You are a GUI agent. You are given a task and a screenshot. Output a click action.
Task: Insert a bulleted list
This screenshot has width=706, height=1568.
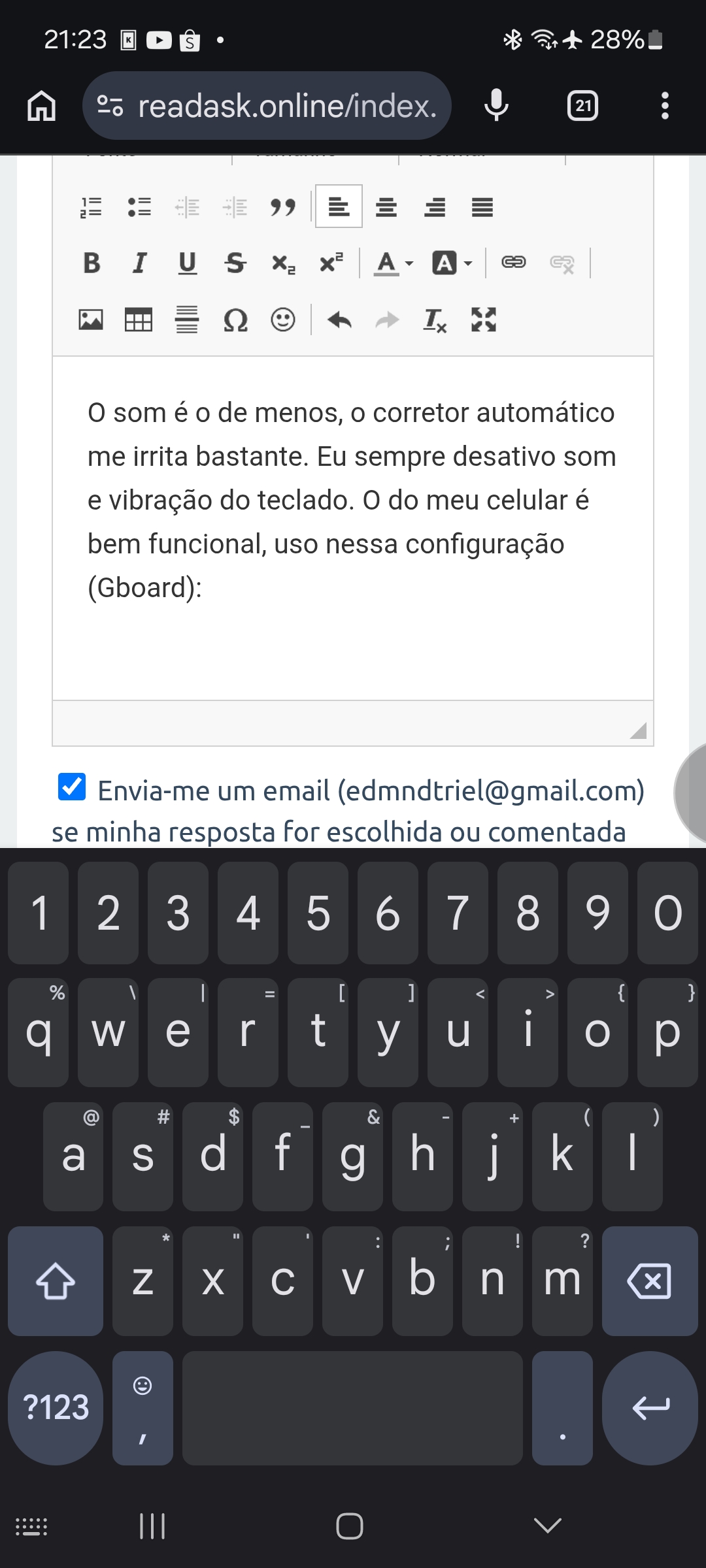click(139, 207)
